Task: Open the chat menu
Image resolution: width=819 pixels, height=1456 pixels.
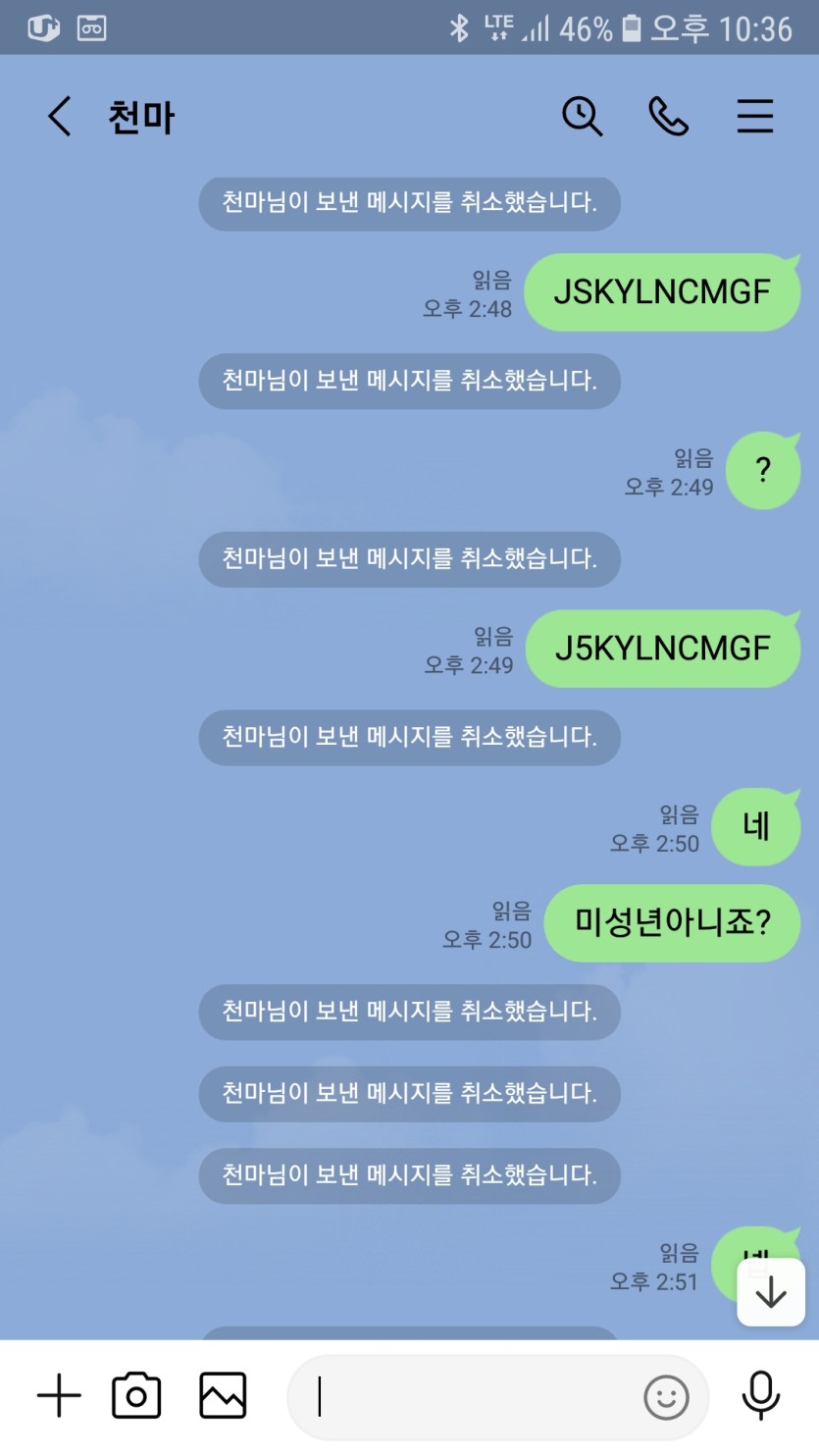Action: tap(755, 117)
